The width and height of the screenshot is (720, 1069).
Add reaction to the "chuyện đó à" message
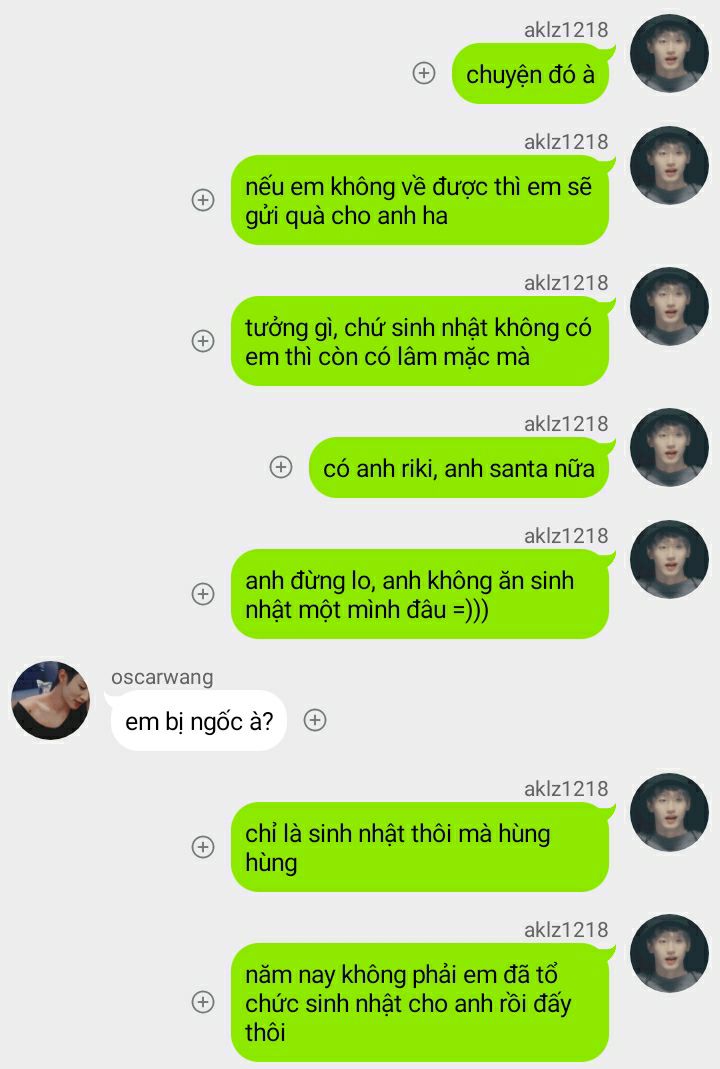[x=424, y=73]
